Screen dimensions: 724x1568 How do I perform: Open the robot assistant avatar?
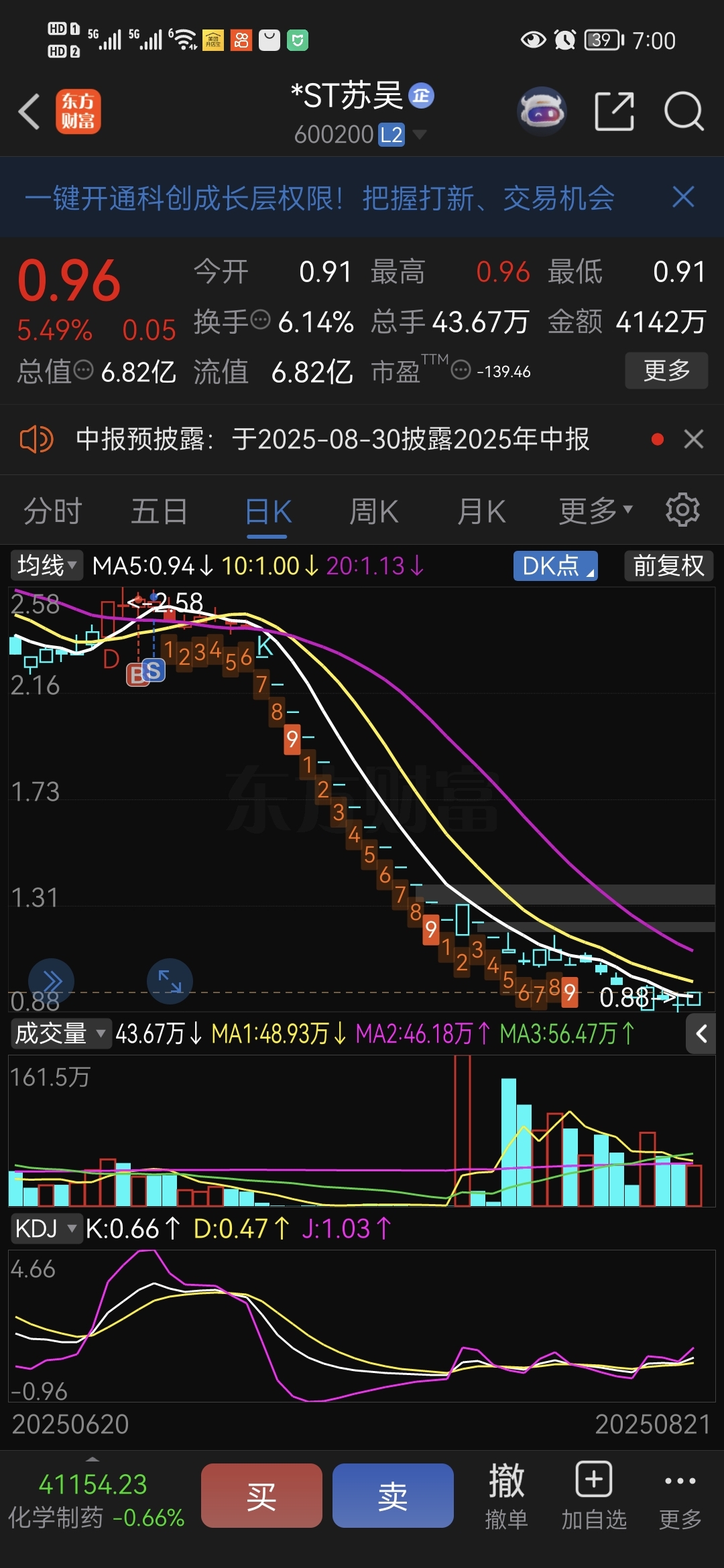[x=542, y=111]
